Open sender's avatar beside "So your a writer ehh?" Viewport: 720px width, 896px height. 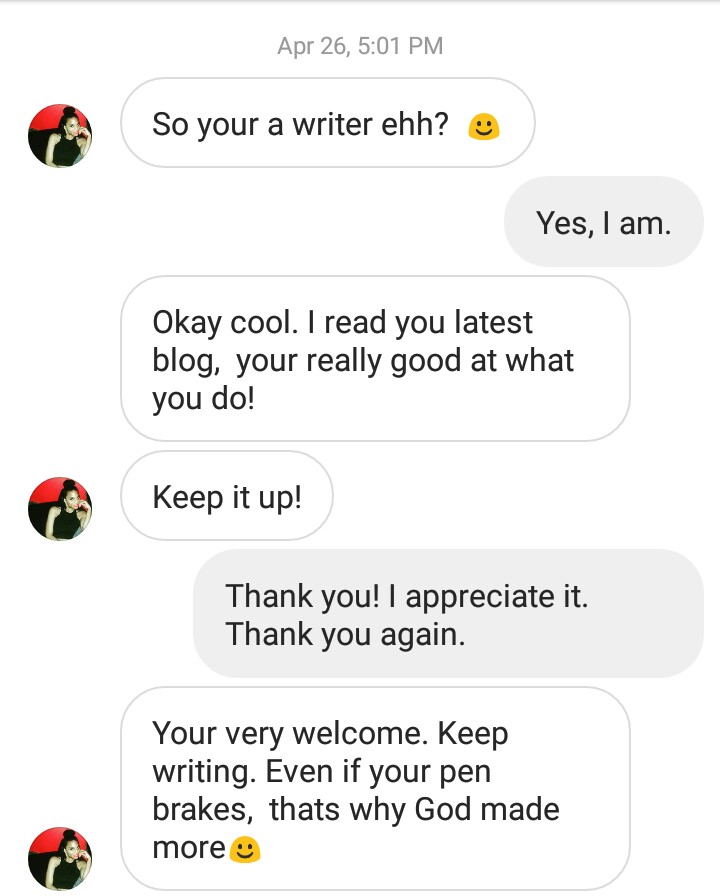coord(60,135)
